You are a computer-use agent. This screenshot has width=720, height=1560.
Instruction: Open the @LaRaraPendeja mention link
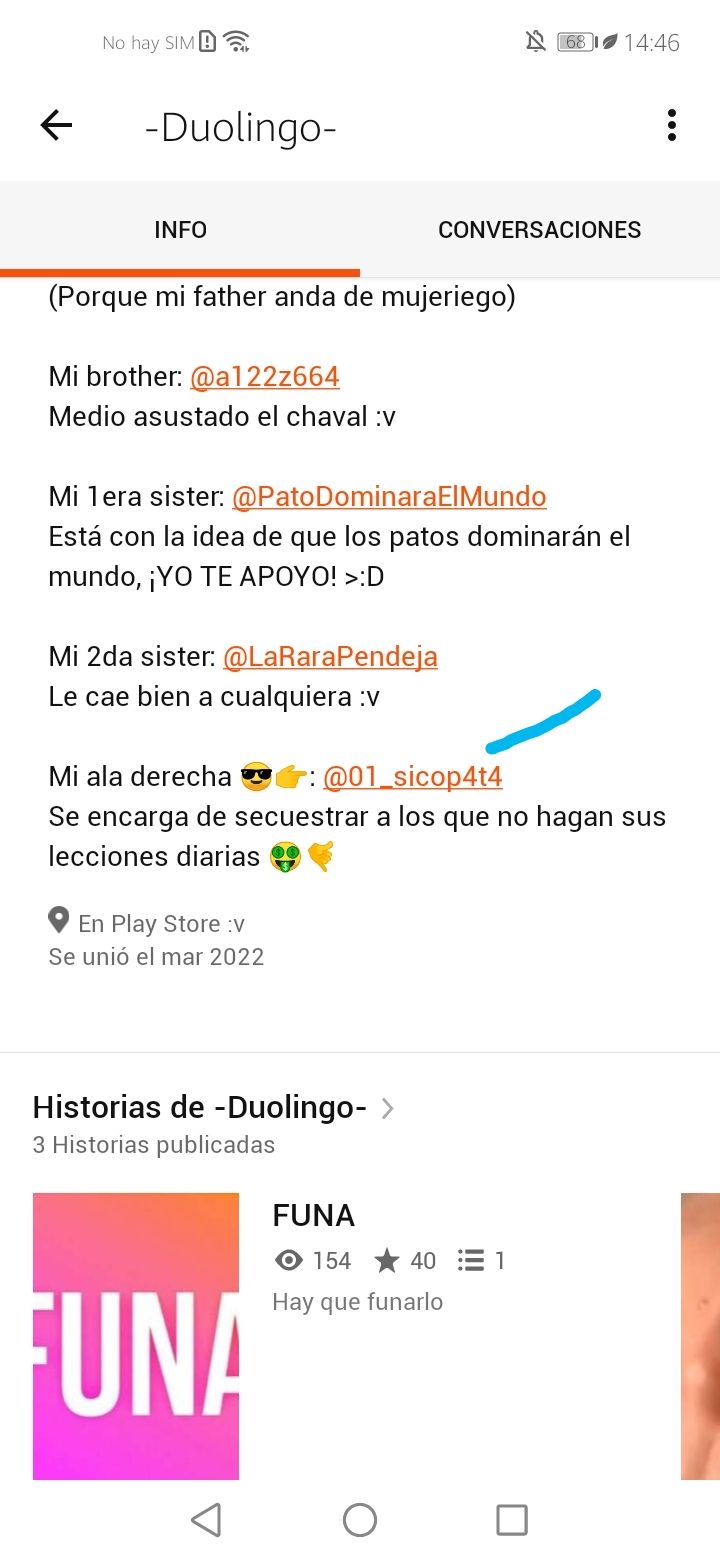pos(330,657)
